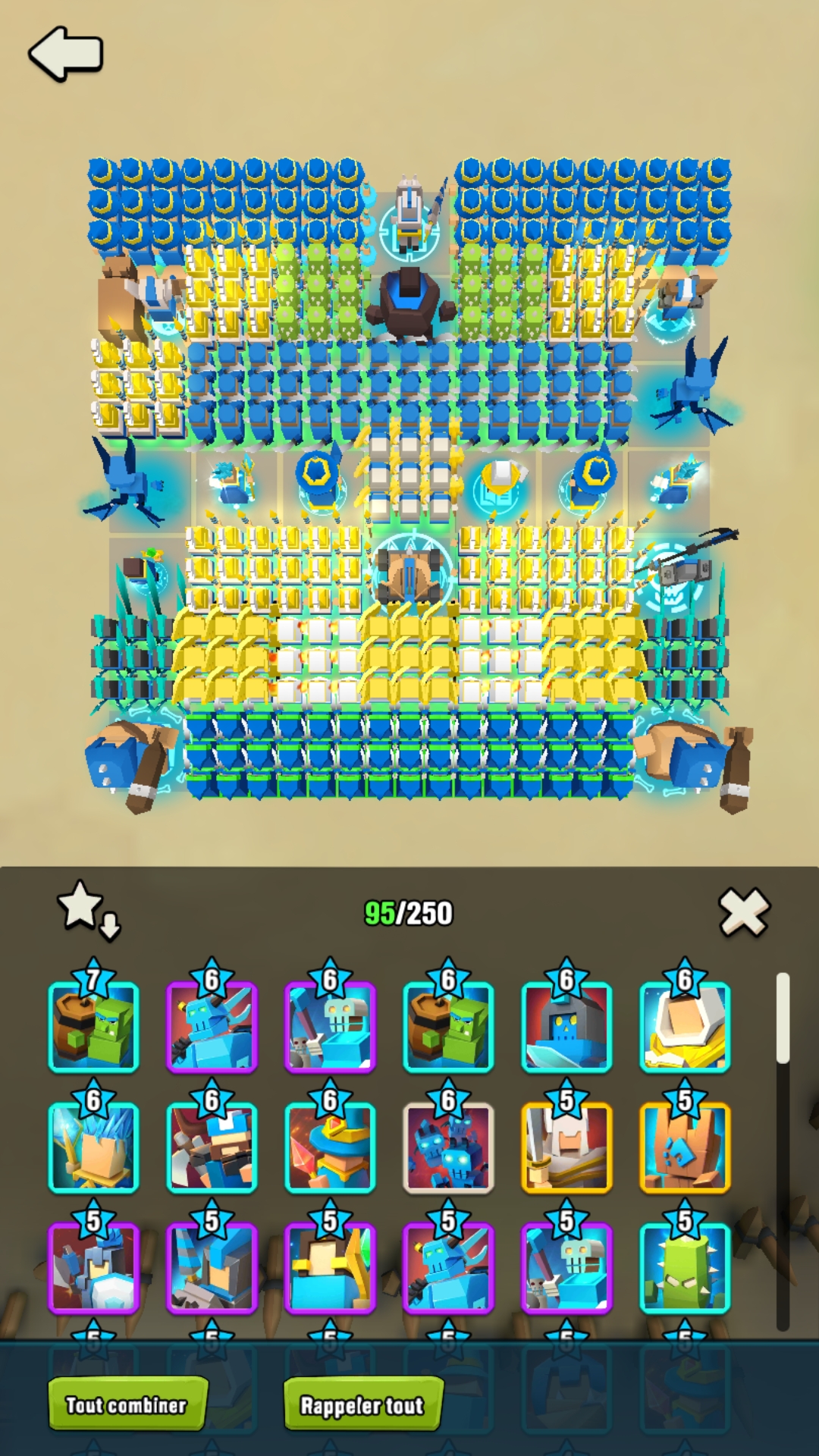This screenshot has width=819, height=1456.
Task: Tap the Tout combiner button
Action: click(x=127, y=1404)
